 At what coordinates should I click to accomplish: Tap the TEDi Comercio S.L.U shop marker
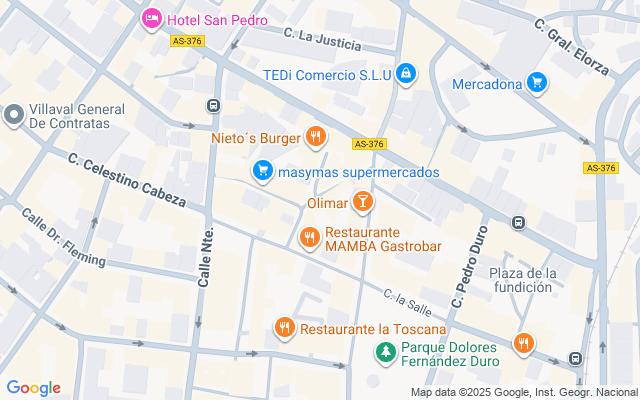pyautogui.click(x=405, y=74)
